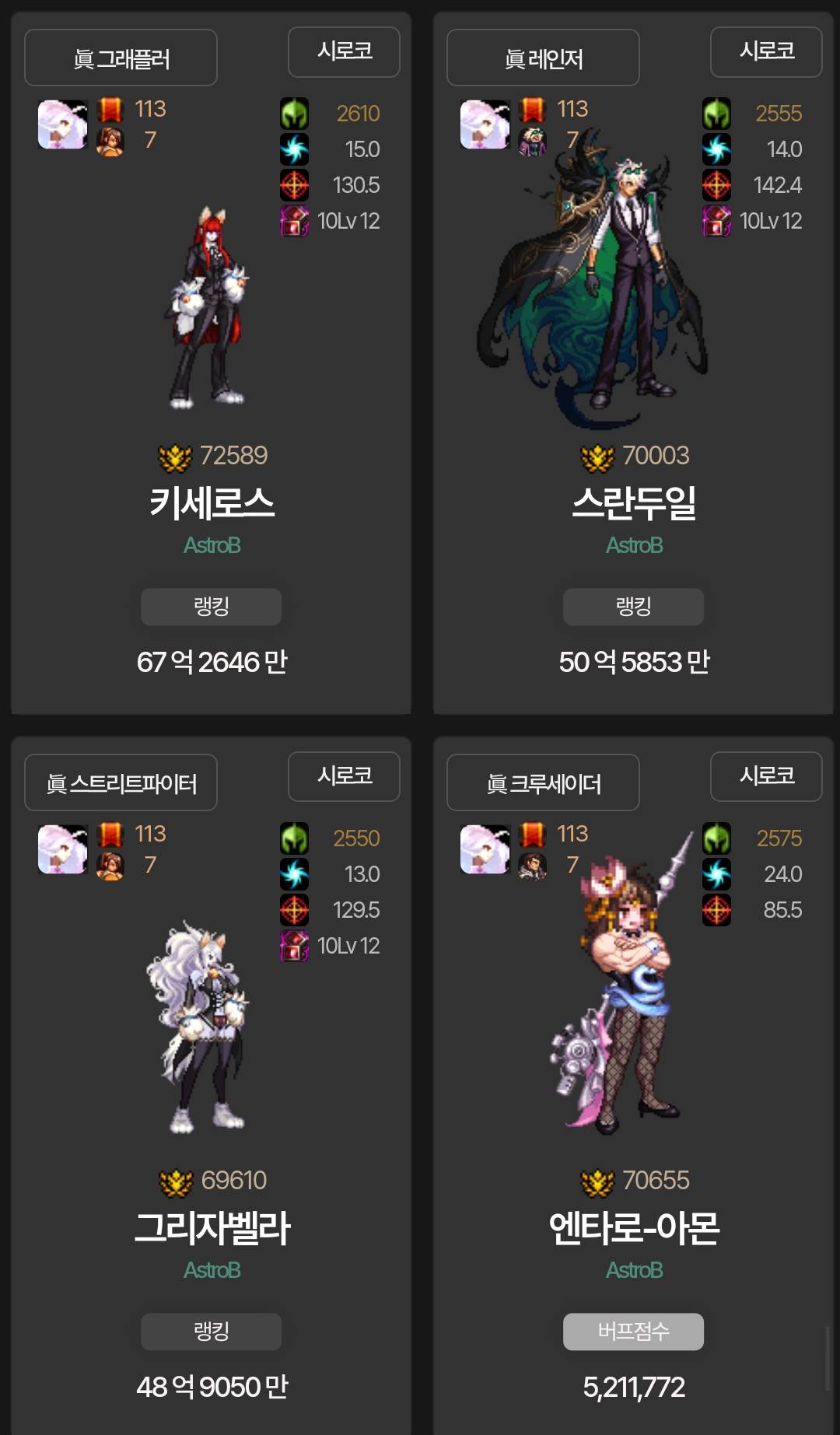This screenshot has height=1435, width=840.
Task: Tap 버프점수 button under 엔타로-아몬
Action: click(x=633, y=1332)
